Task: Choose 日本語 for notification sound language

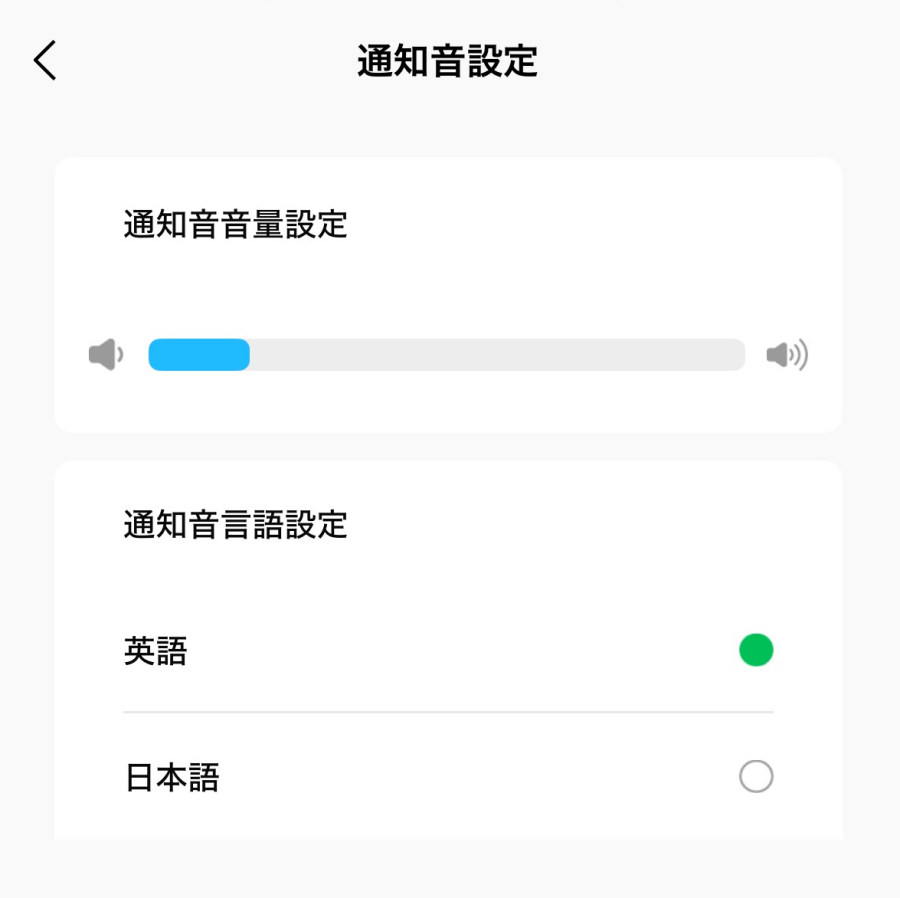Action: 755,777
